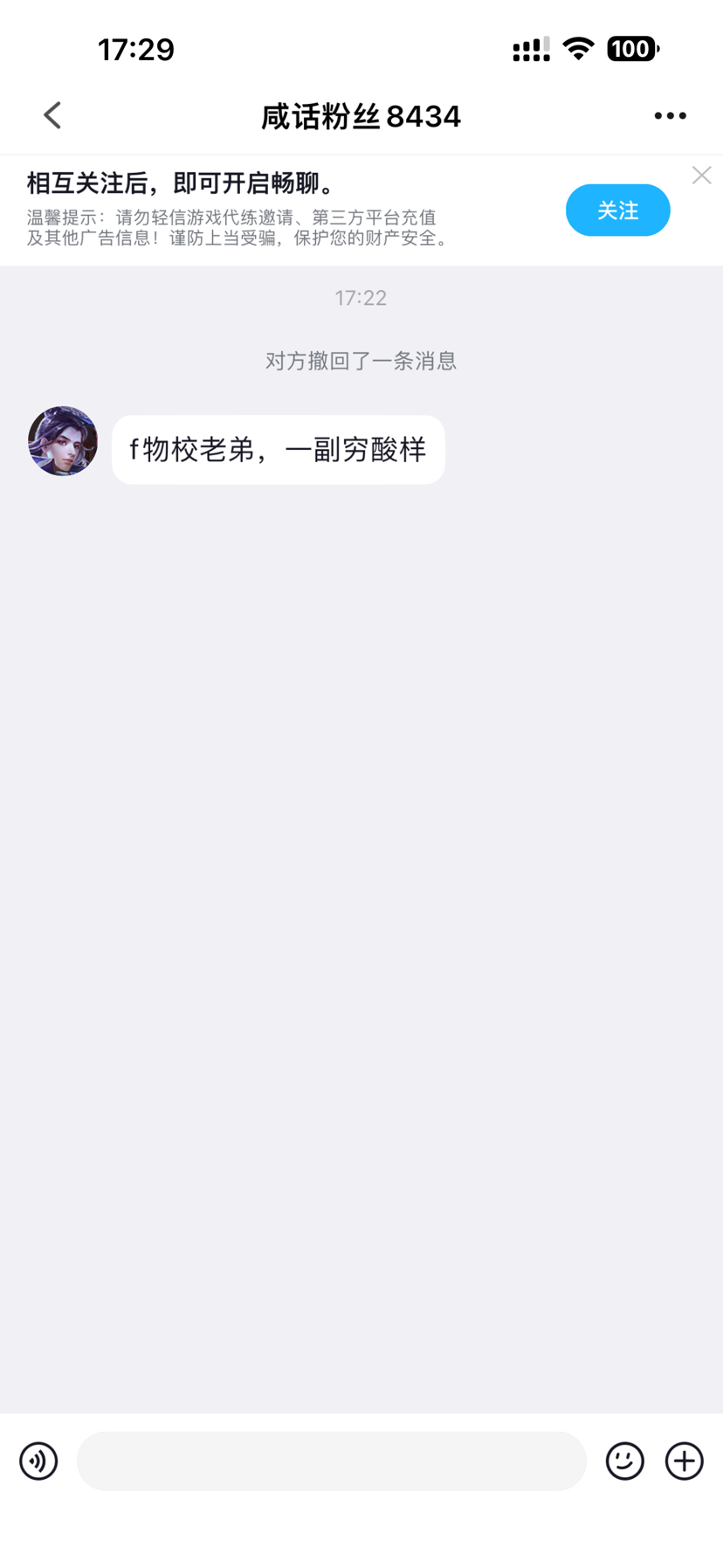Switch to voice message input
723x1568 pixels.
point(38,1461)
